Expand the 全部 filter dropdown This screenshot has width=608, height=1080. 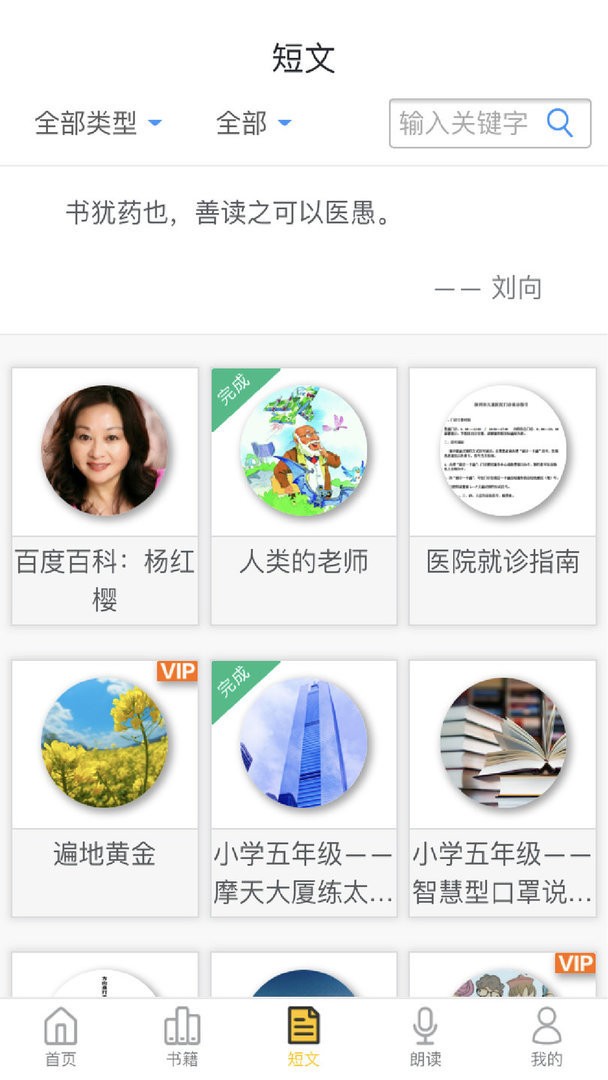[x=253, y=123]
